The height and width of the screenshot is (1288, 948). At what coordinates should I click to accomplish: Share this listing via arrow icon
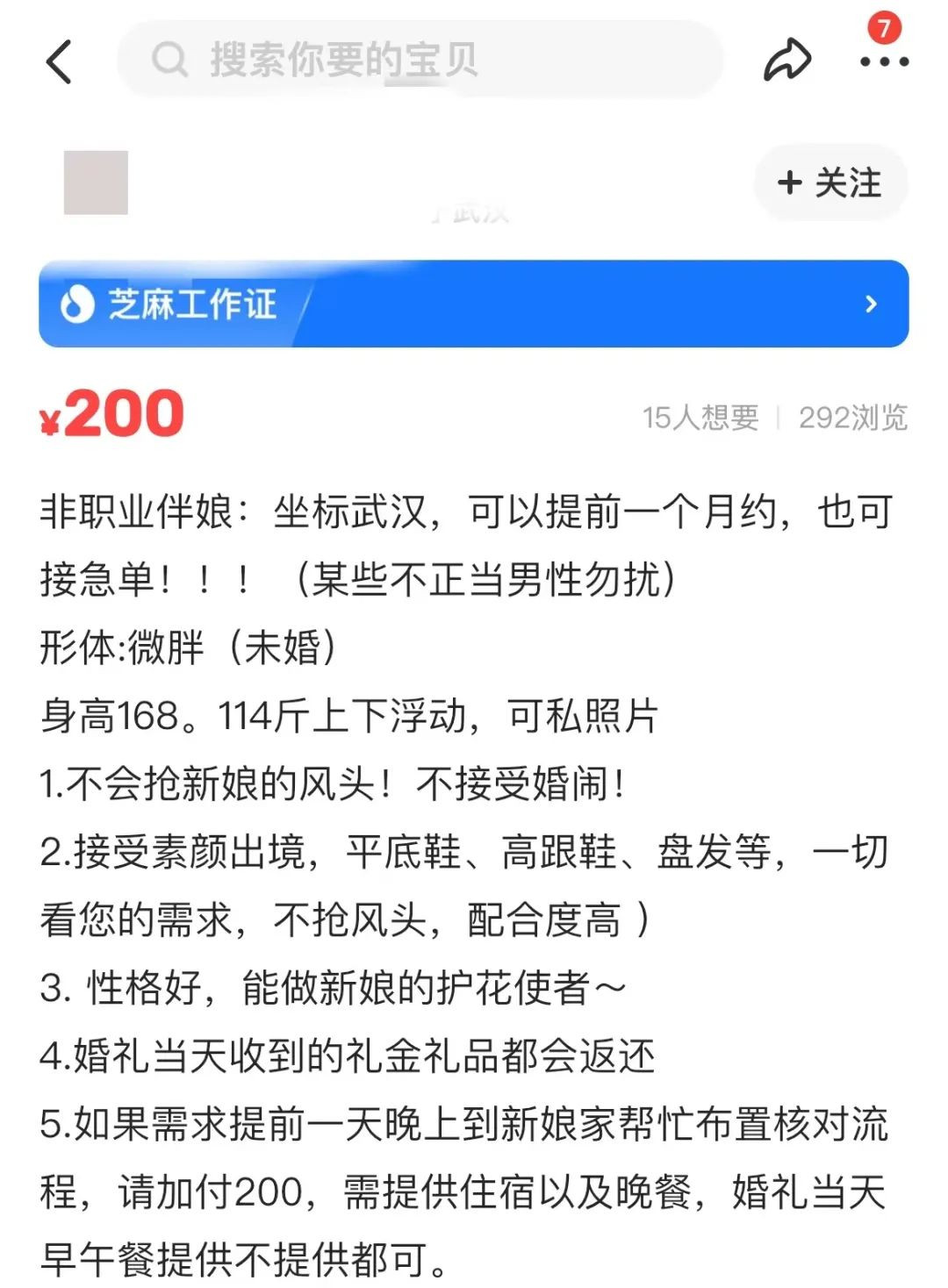point(786,60)
